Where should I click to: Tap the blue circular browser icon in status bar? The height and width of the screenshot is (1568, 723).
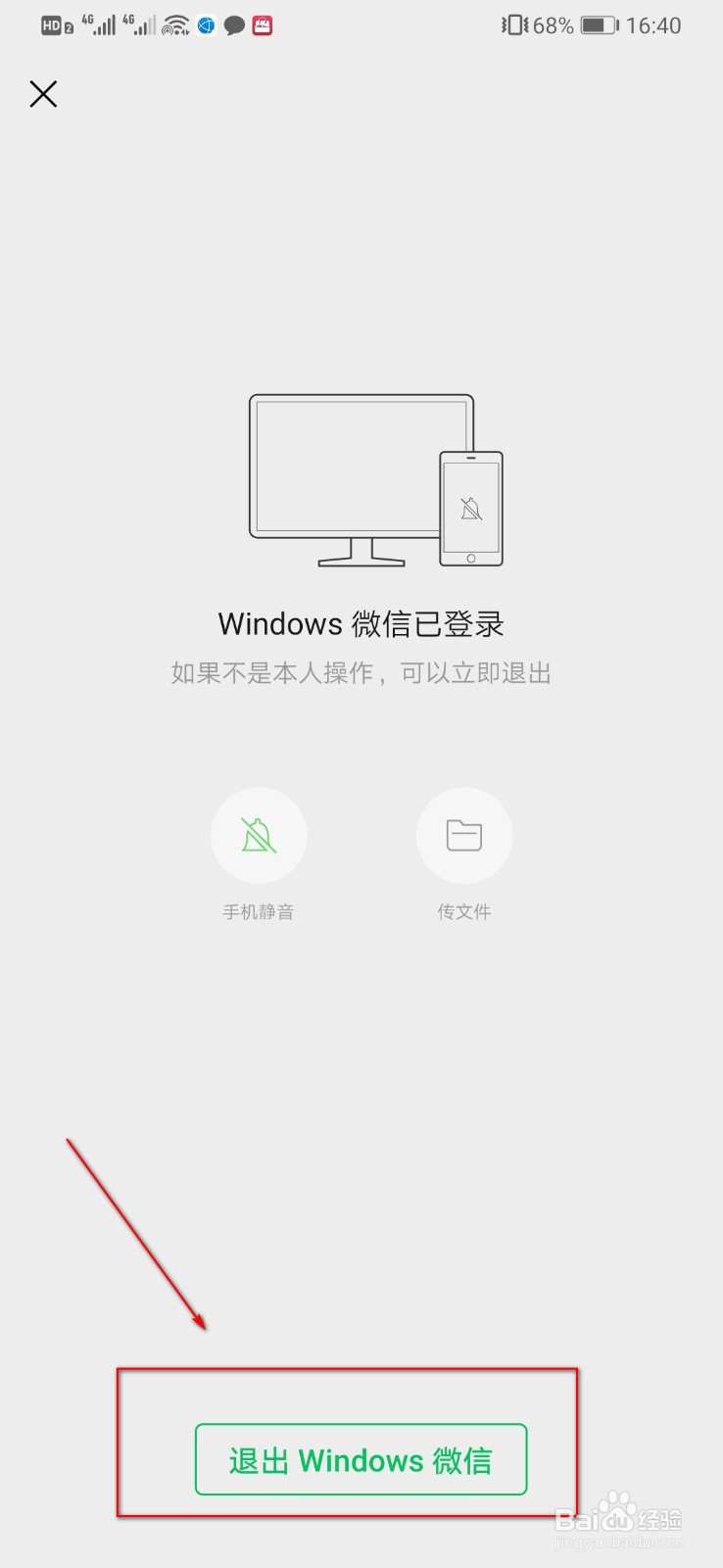click(206, 24)
